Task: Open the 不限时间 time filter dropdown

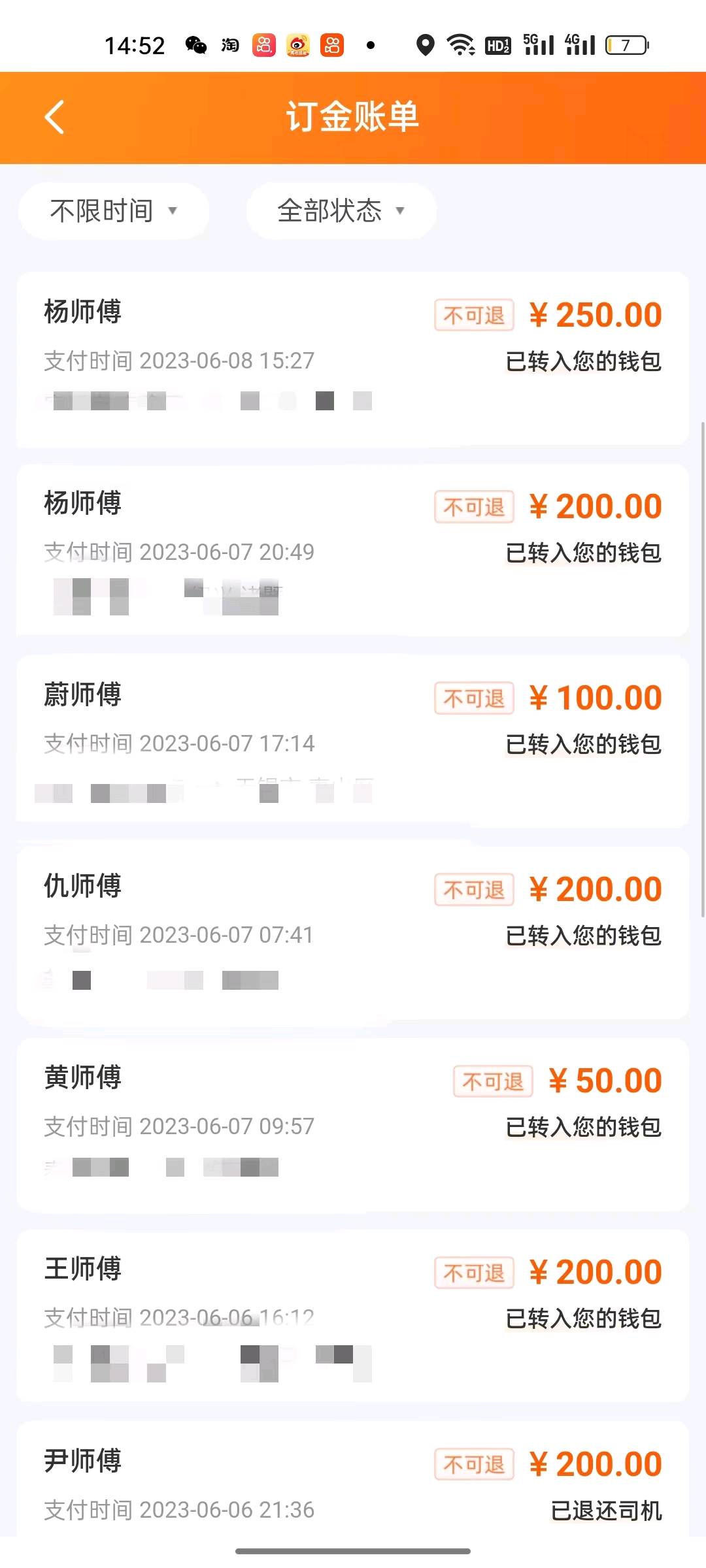Action: pos(114,211)
